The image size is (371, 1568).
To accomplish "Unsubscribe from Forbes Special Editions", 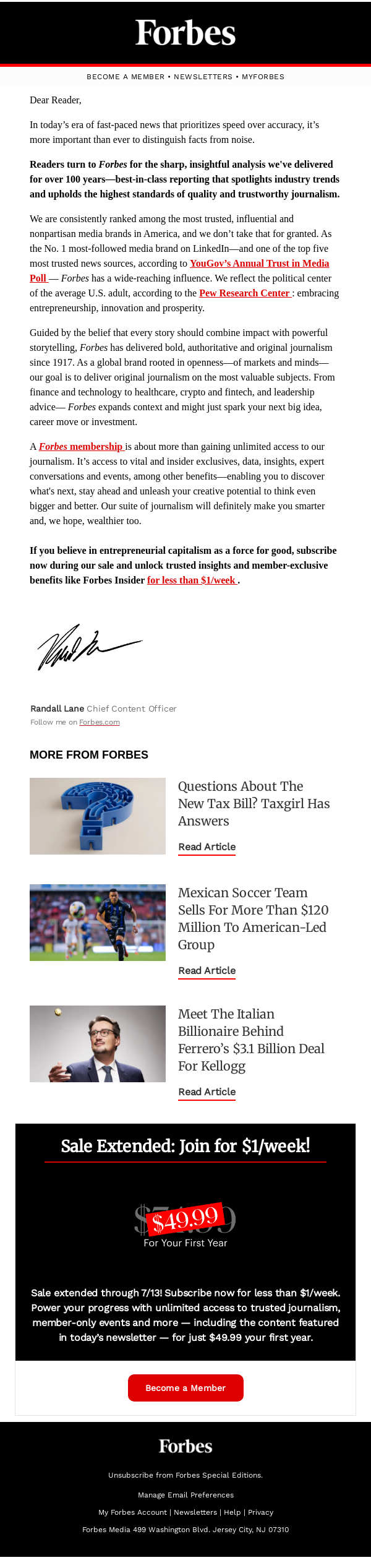I will coord(185,1475).
